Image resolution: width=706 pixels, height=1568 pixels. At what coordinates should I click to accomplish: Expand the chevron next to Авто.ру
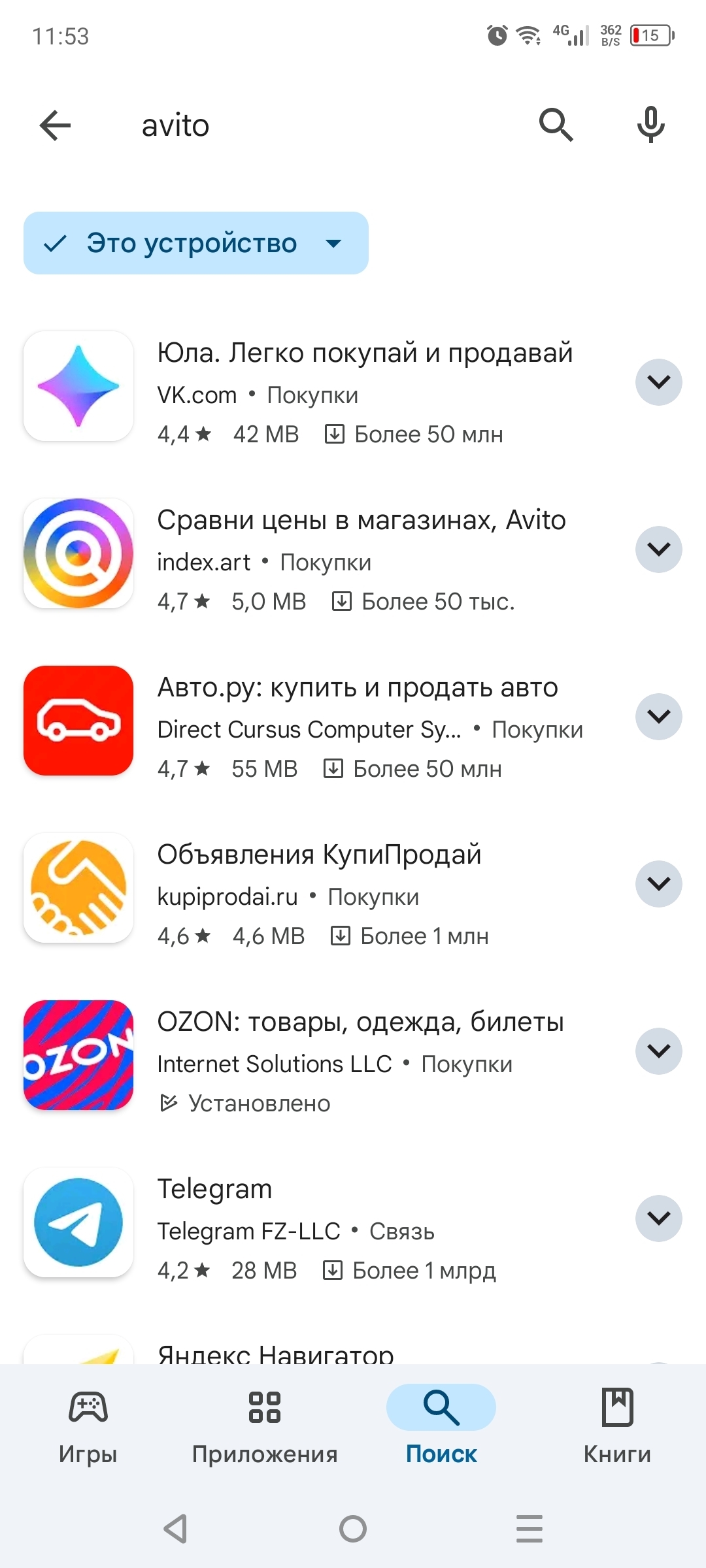tap(659, 717)
